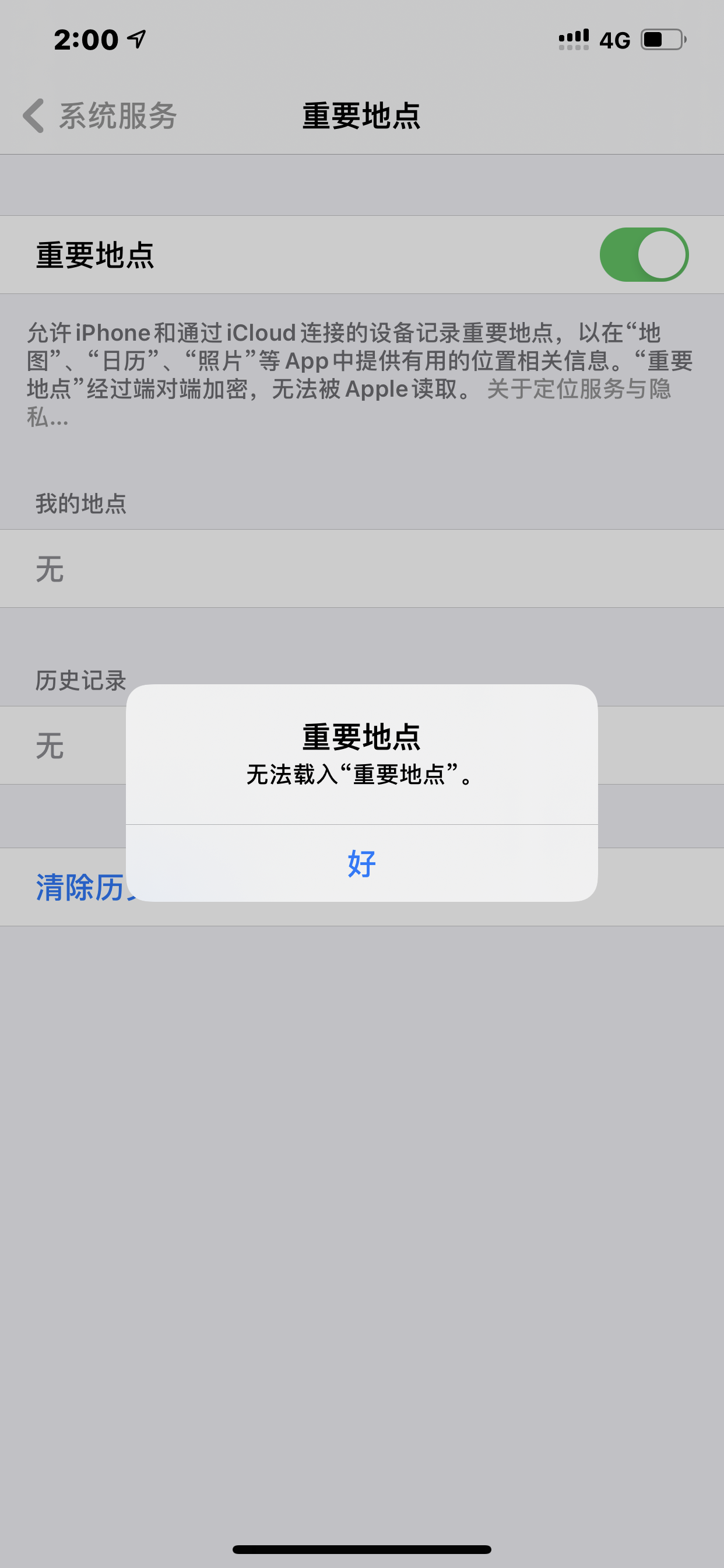
Task: Open the 关于定位服务与隐私 link
Action: coord(578,390)
